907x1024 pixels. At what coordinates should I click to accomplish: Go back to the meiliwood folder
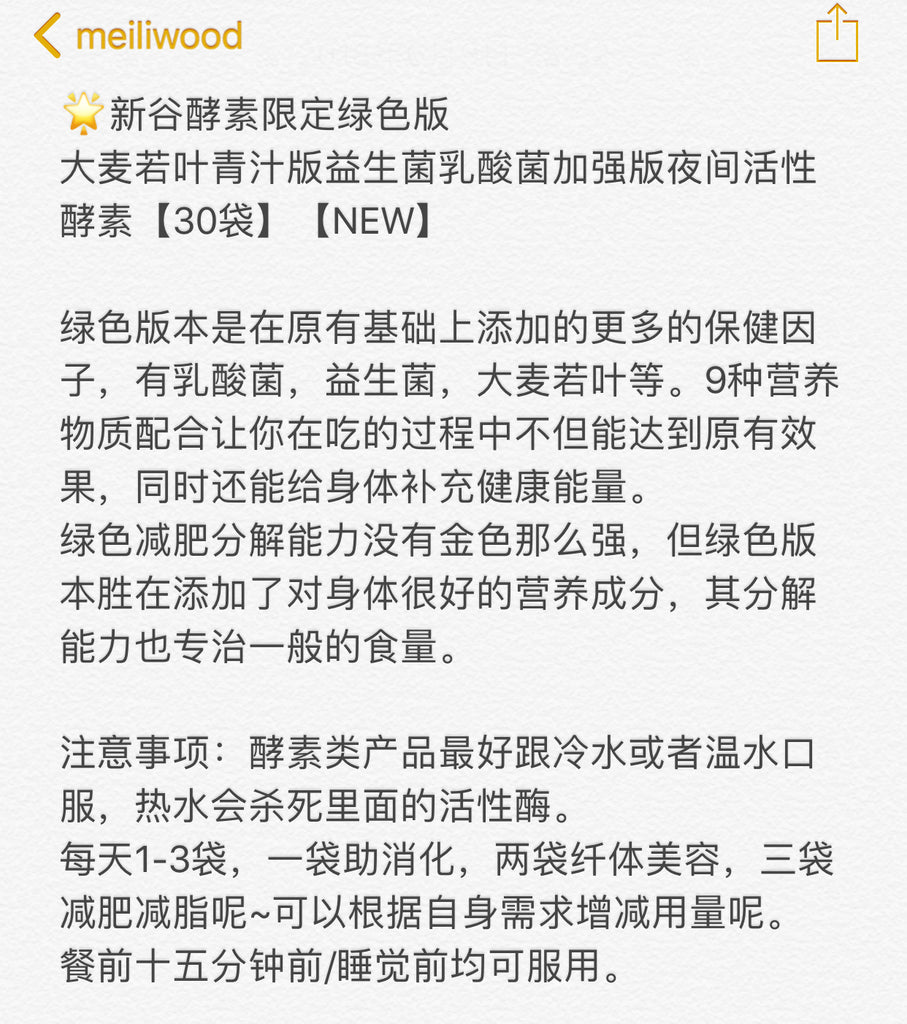[138, 36]
